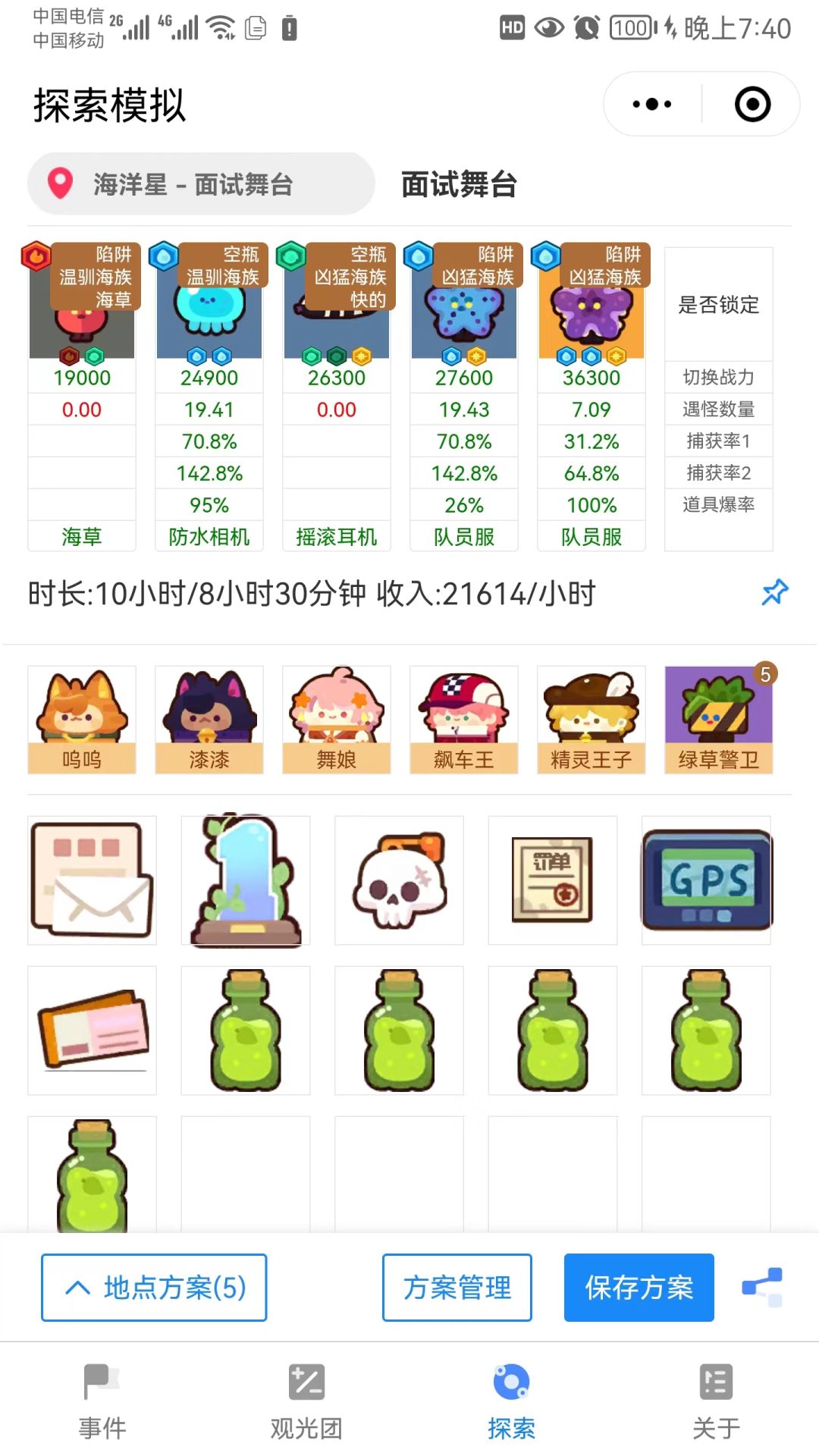Select the first green potion bottle icon
The image size is (819, 1456).
click(244, 1030)
